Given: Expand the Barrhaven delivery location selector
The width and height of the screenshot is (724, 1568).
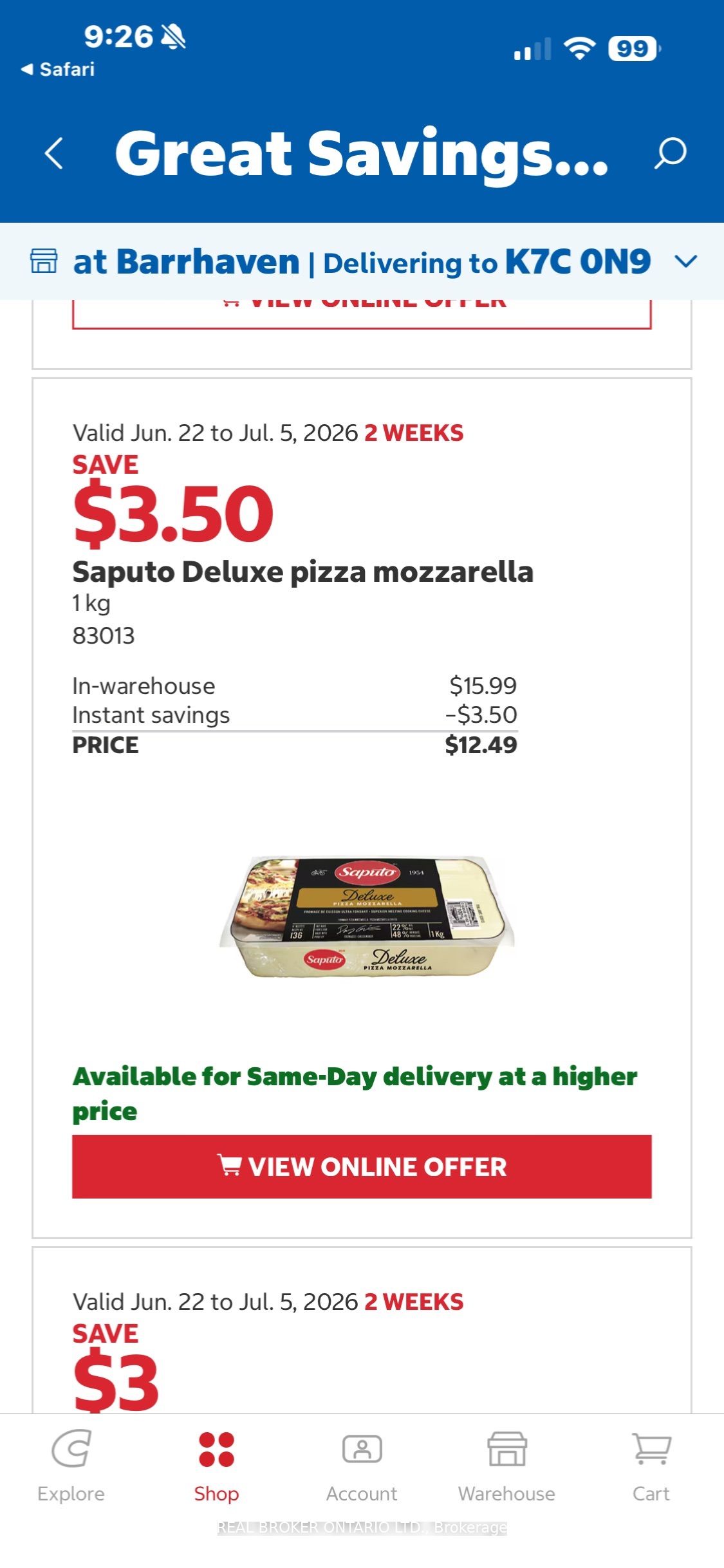Looking at the screenshot, I should point(362,261).
